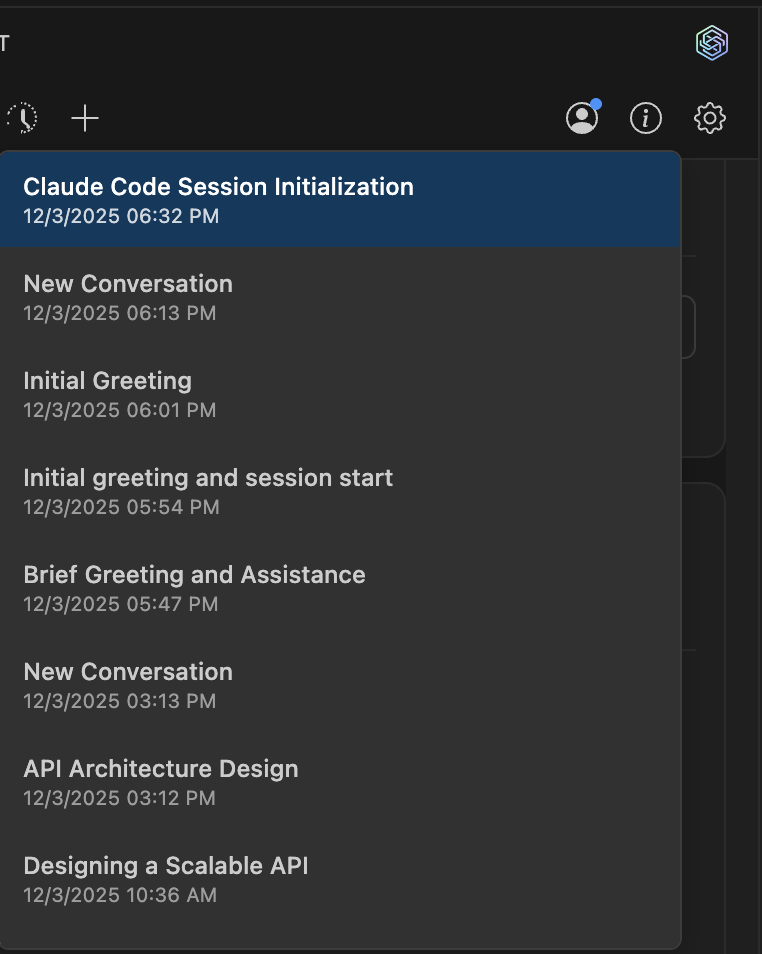762x954 pixels.
Task: Open the user profile avatar menu
Action: tap(582, 117)
